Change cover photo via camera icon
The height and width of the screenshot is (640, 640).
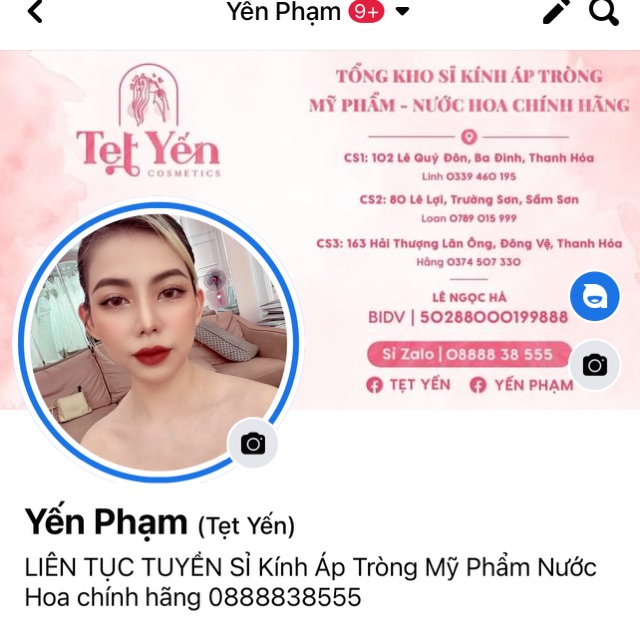pos(595,365)
